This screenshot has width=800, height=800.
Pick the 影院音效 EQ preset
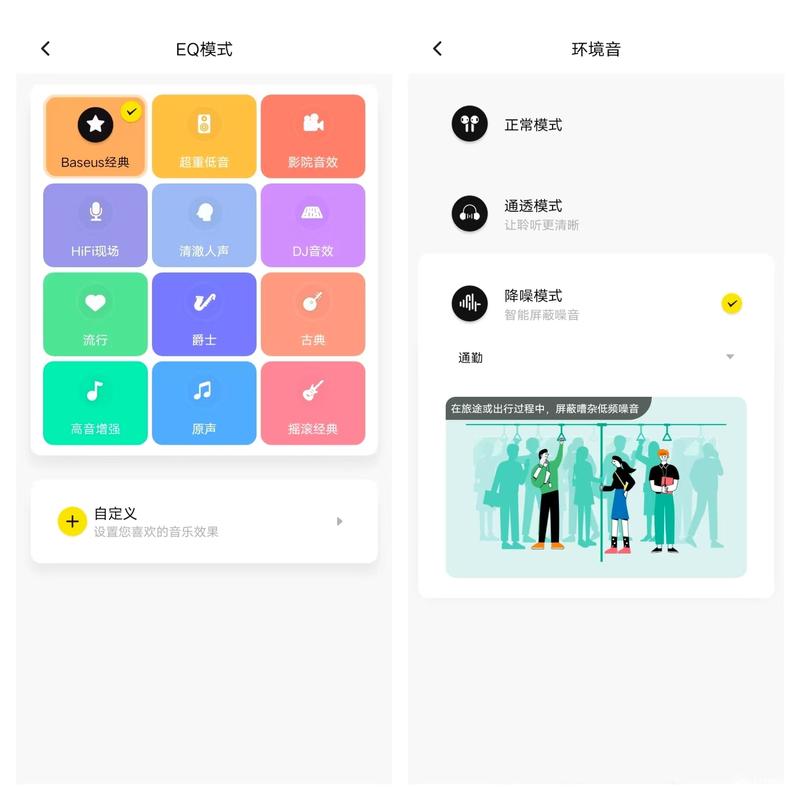click(x=313, y=137)
